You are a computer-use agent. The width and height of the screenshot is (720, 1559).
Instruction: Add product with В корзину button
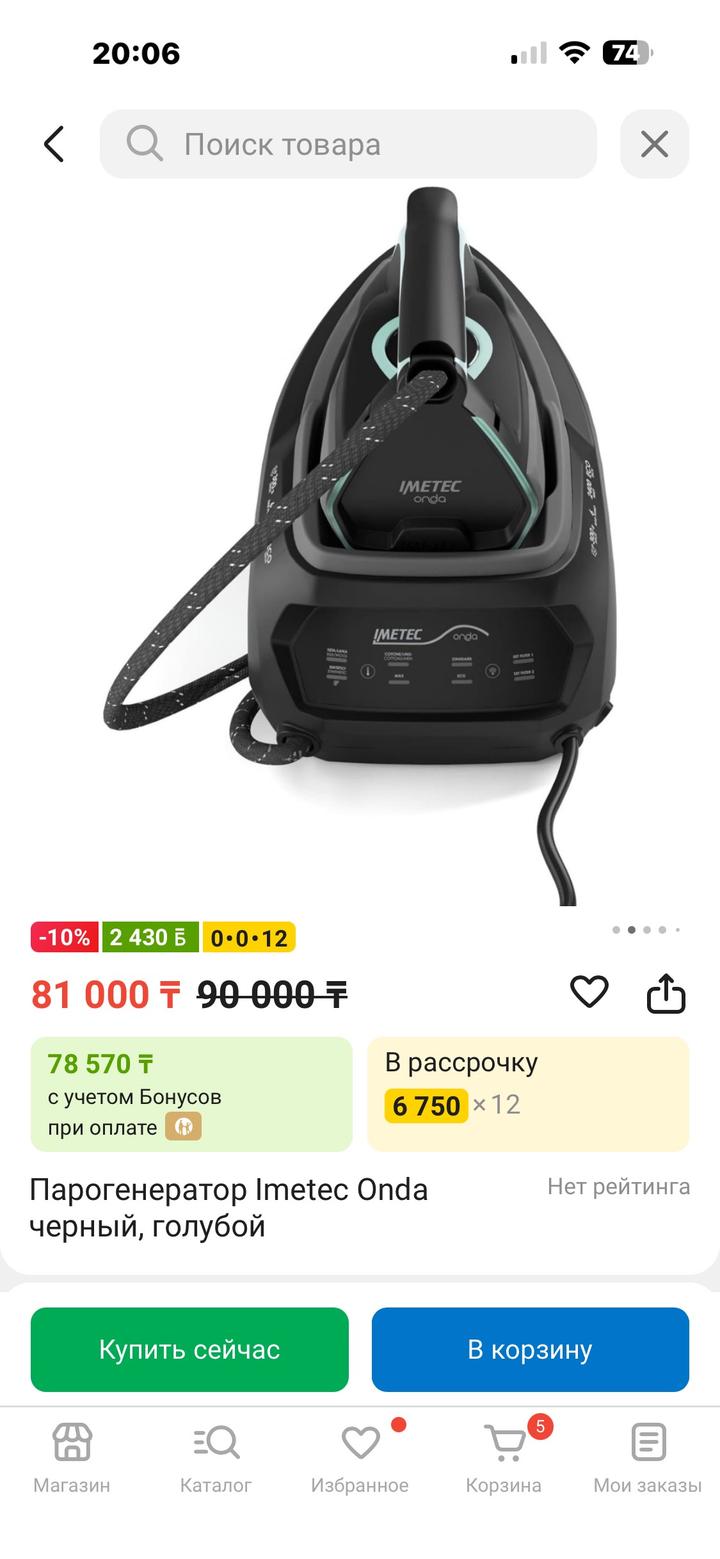530,1349
